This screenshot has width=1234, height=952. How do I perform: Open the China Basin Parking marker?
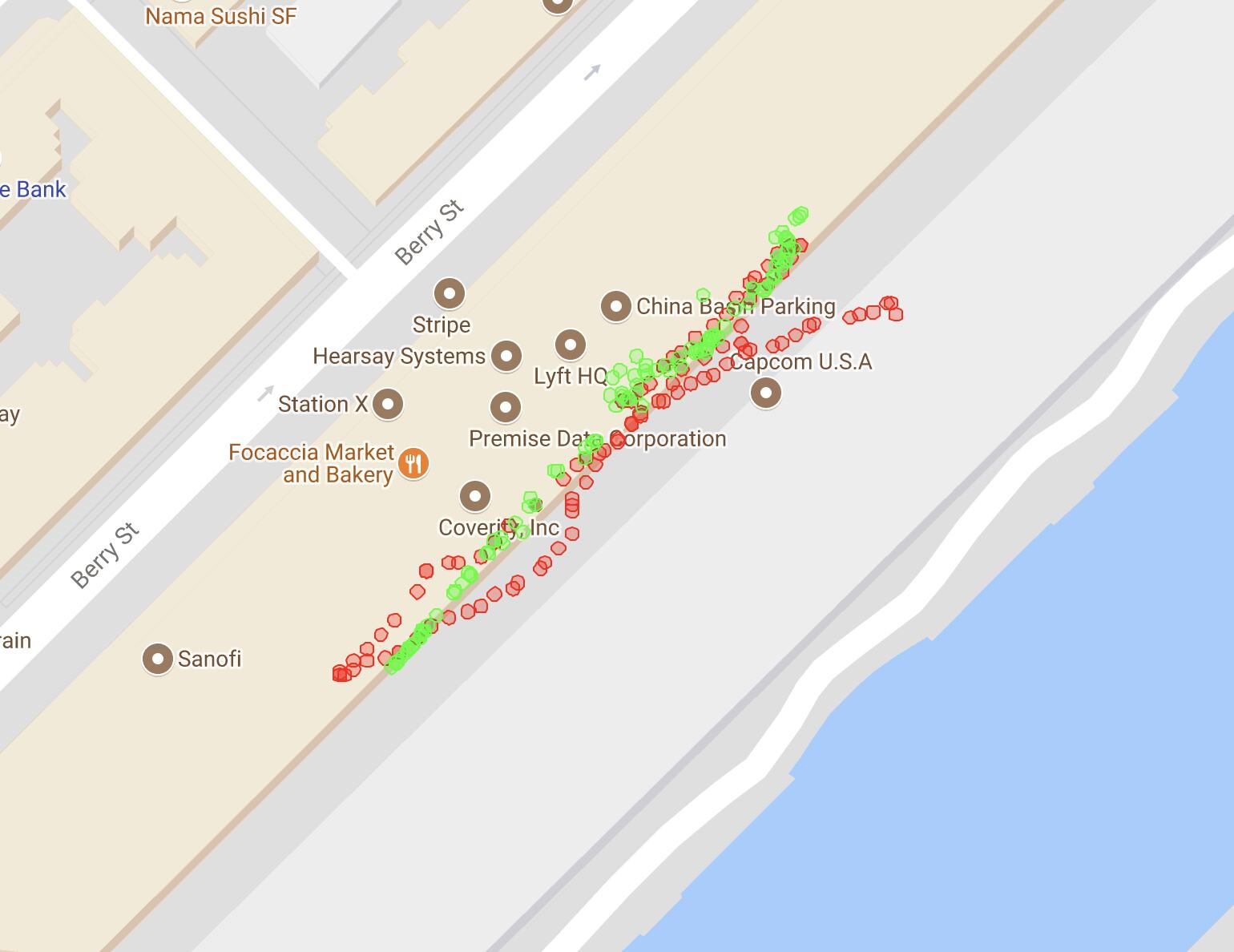click(615, 305)
